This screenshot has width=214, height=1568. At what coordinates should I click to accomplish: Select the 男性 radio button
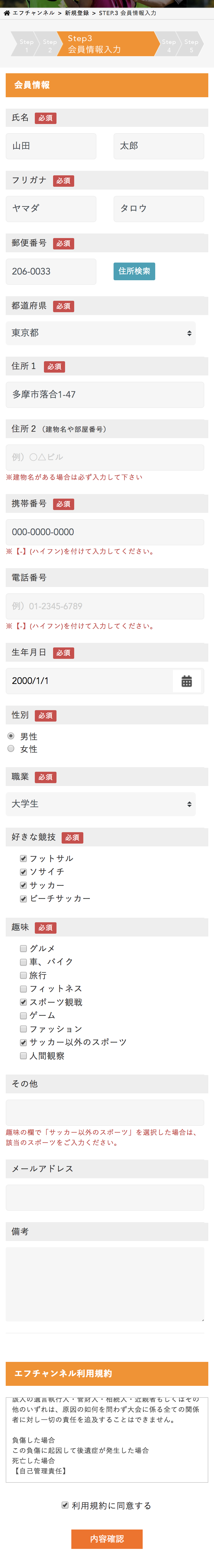tap(11, 736)
